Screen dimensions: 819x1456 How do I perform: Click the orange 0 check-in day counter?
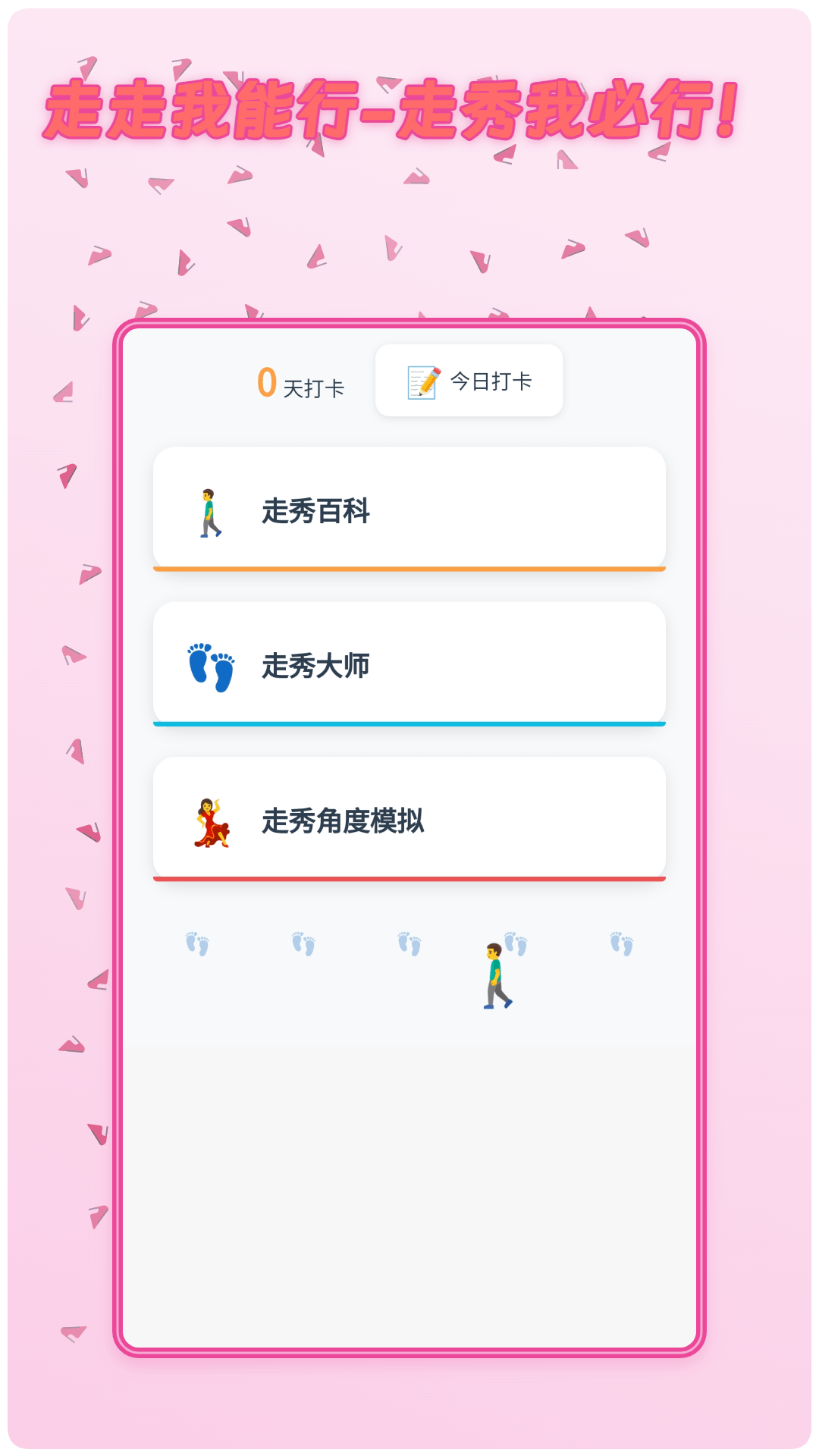(x=266, y=384)
